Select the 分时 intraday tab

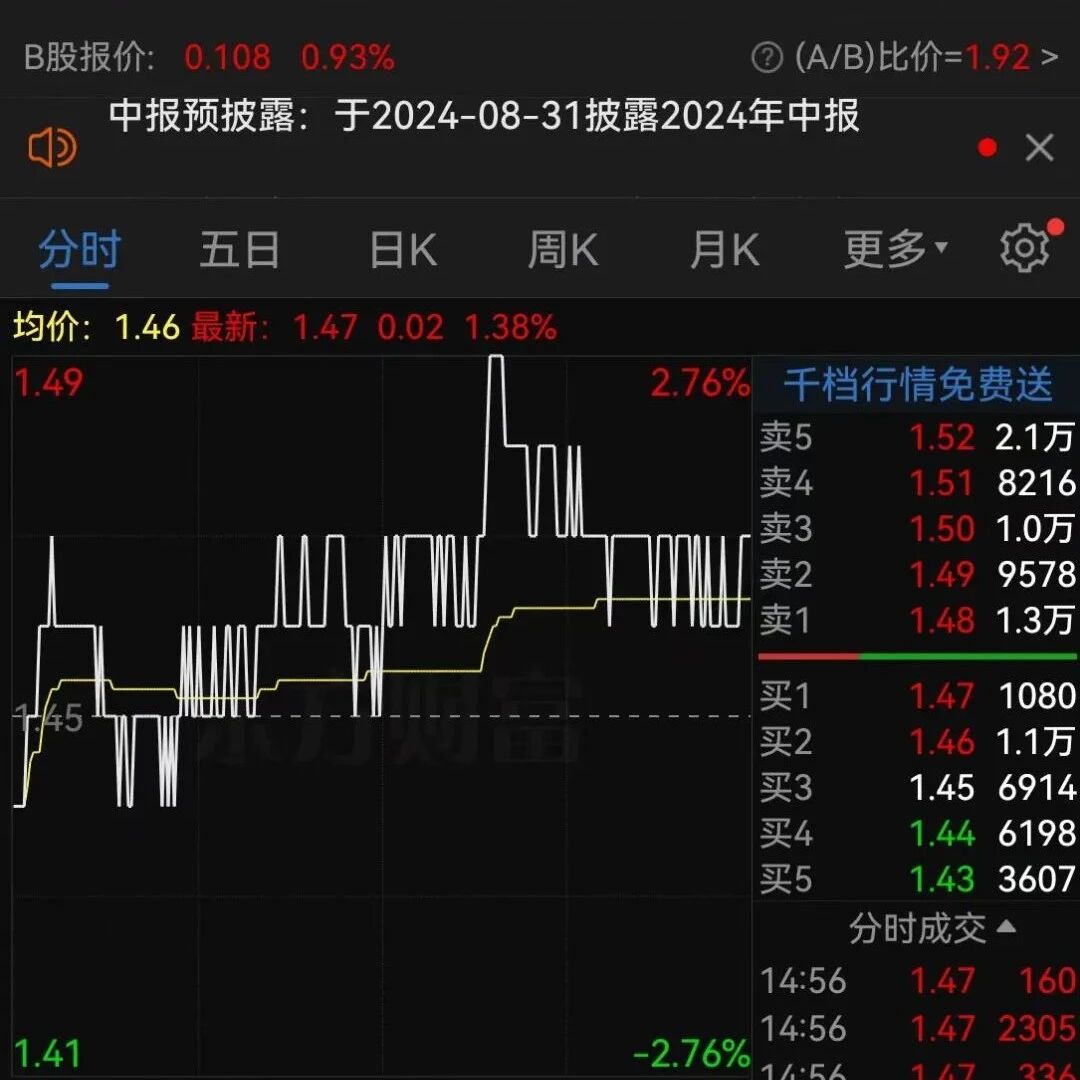(80, 249)
